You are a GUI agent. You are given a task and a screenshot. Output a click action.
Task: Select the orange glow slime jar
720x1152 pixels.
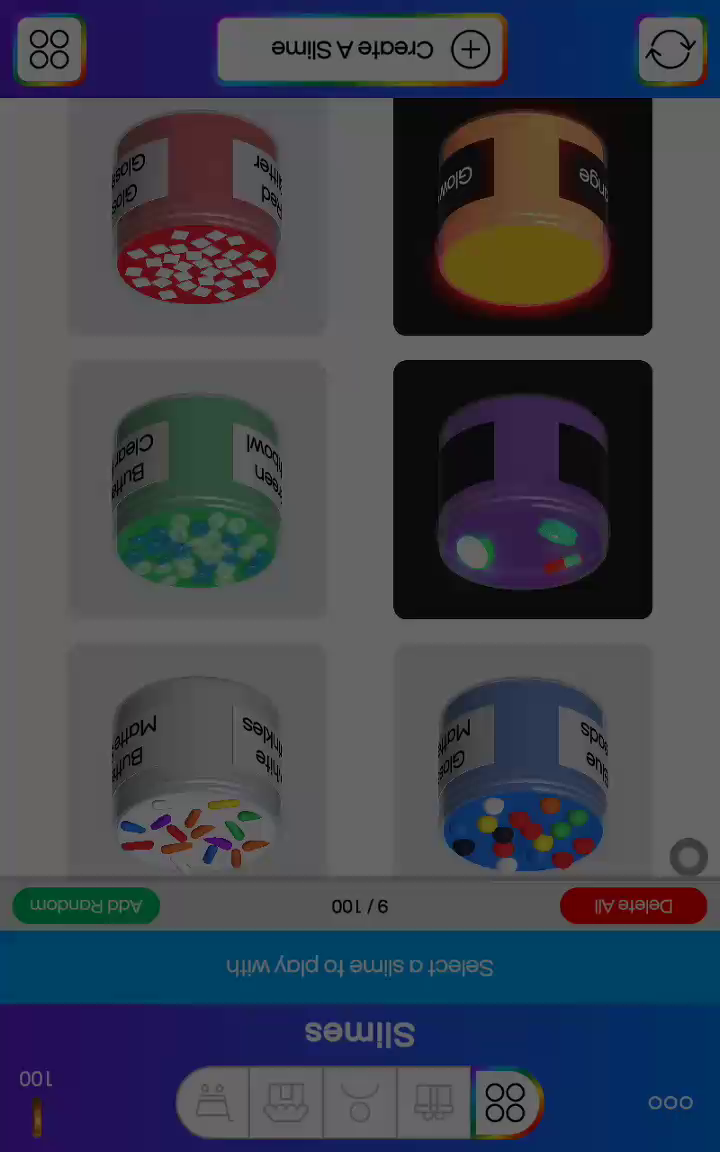click(522, 216)
